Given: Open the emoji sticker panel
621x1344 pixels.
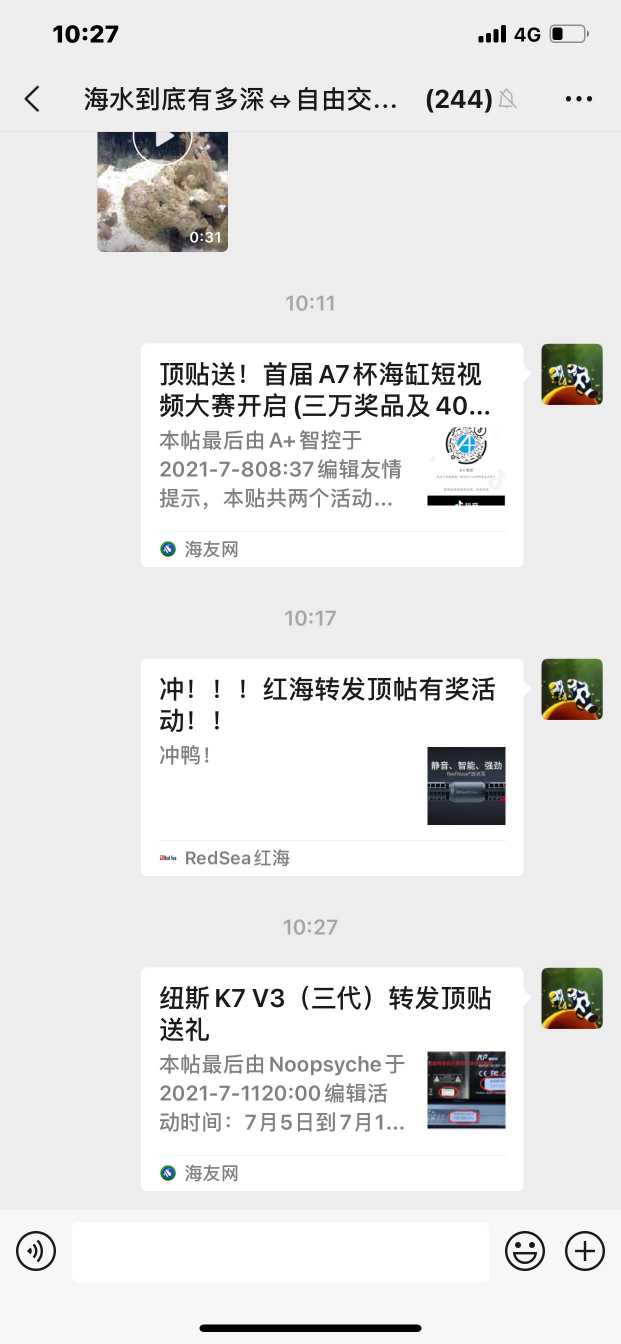Looking at the screenshot, I should coord(525,1251).
